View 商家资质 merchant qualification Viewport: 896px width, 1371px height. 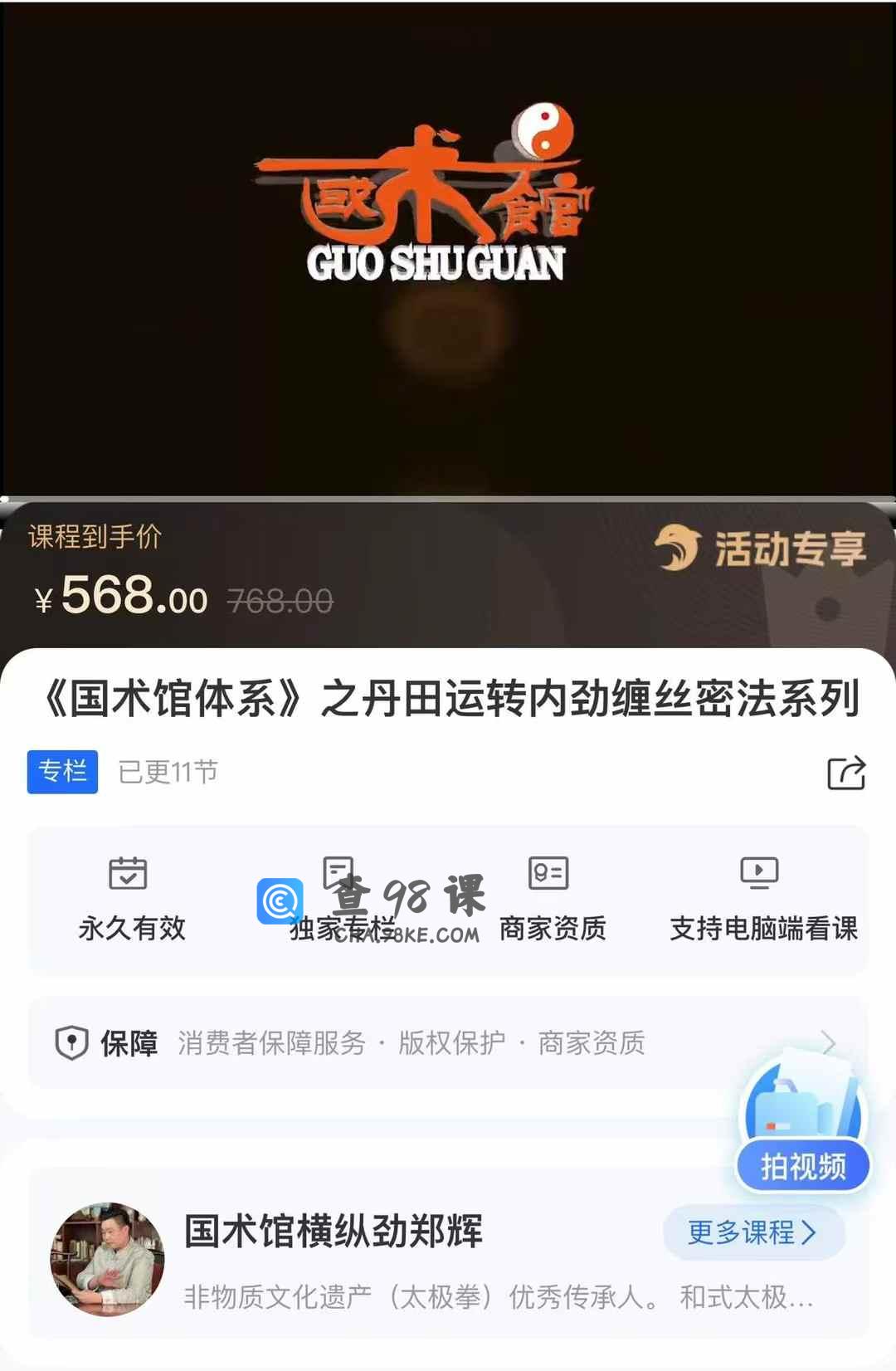click(x=551, y=899)
